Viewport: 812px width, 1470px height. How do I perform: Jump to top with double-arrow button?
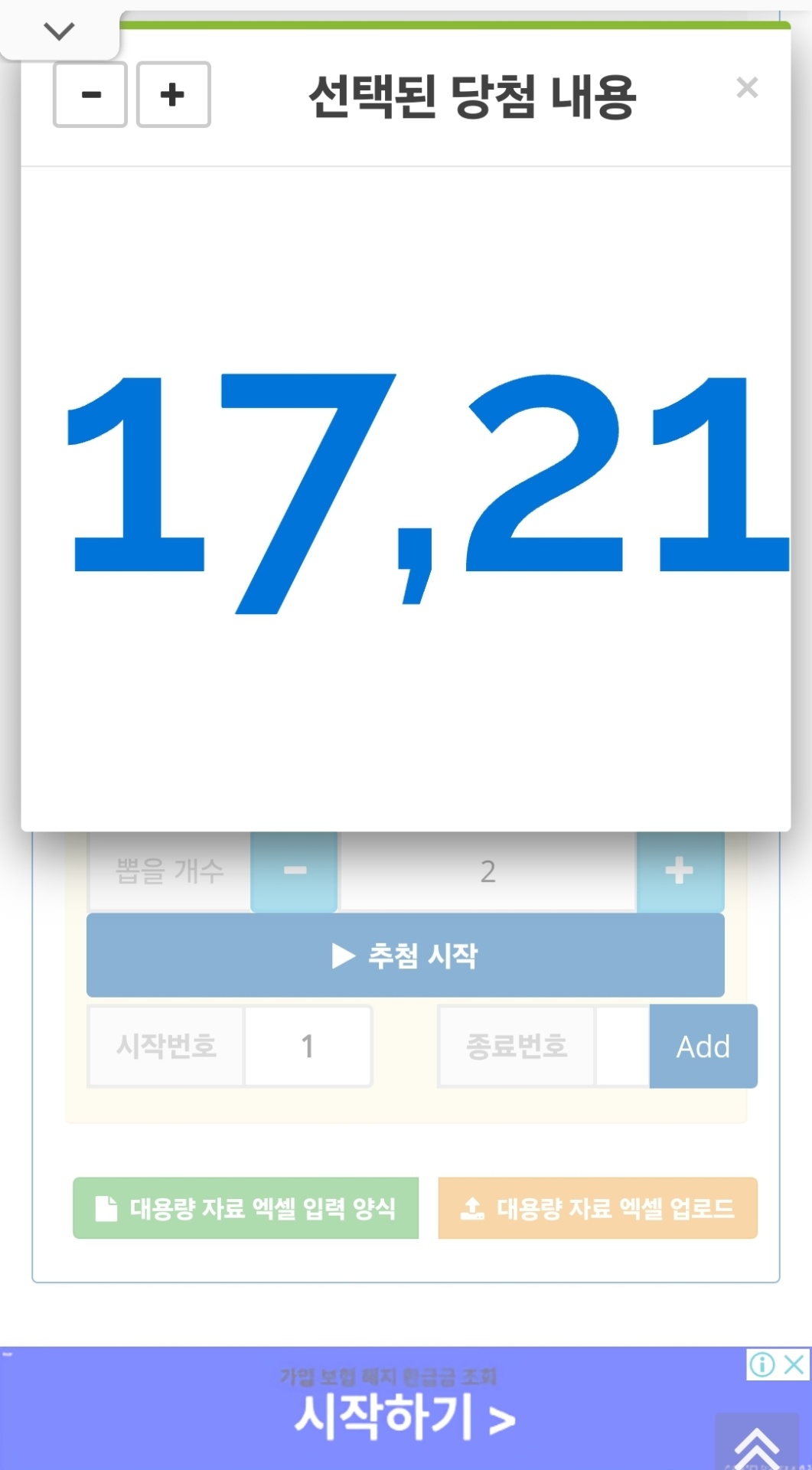pyautogui.click(x=756, y=1445)
